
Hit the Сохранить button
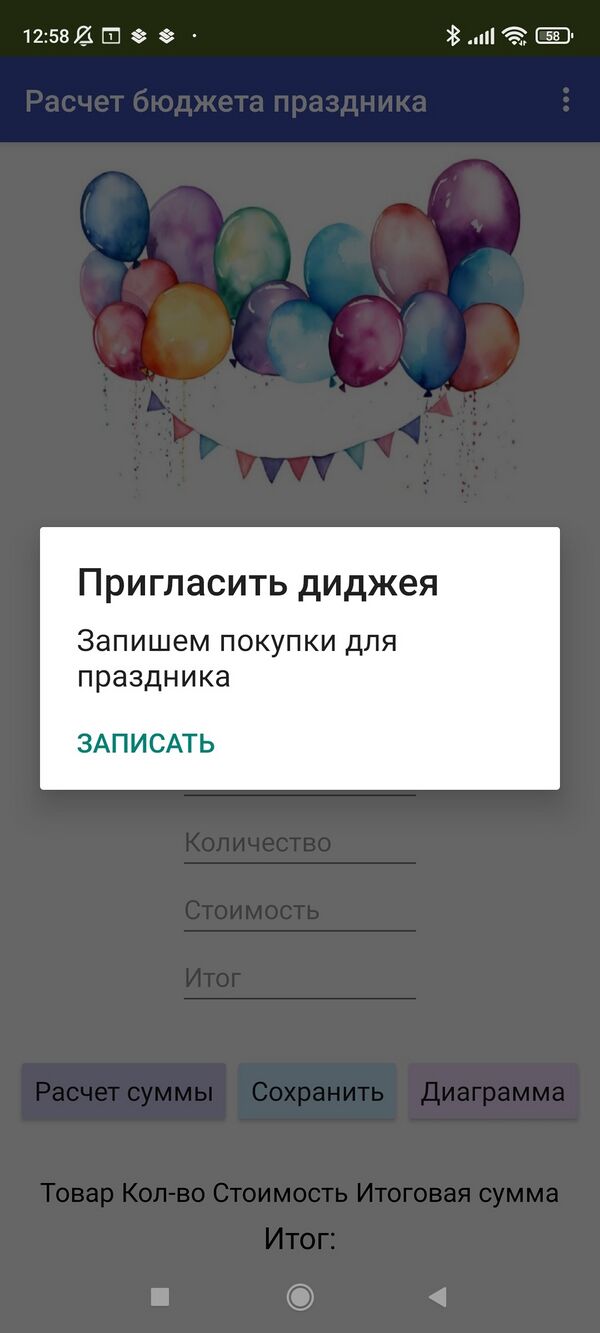pyautogui.click(x=317, y=1091)
